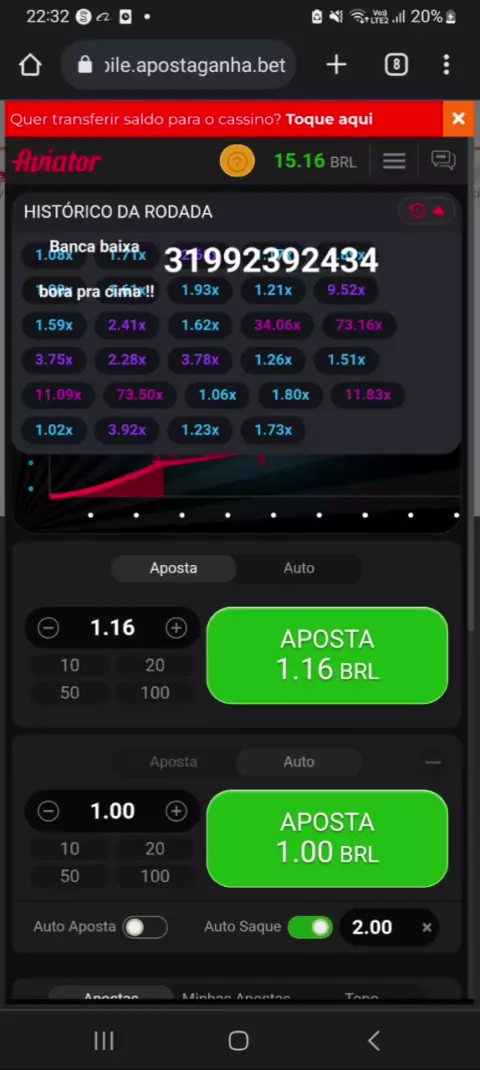
Task: Tap 'Toque aqui' to transfer balance
Action: (x=329, y=119)
